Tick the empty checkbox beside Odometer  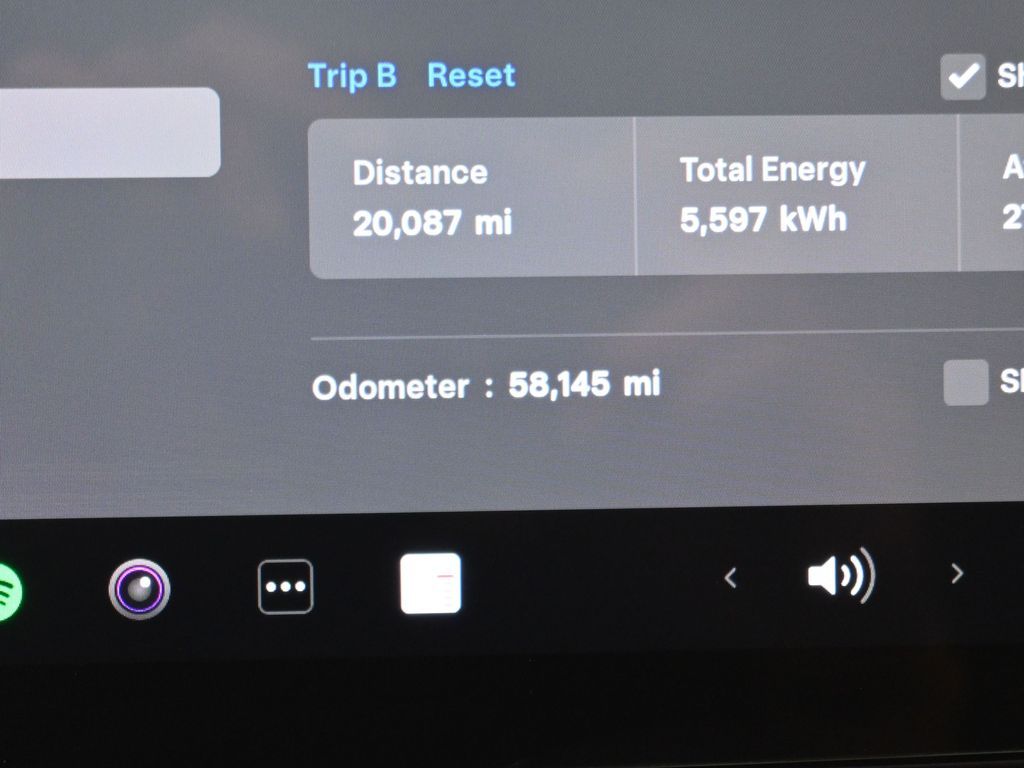(965, 382)
